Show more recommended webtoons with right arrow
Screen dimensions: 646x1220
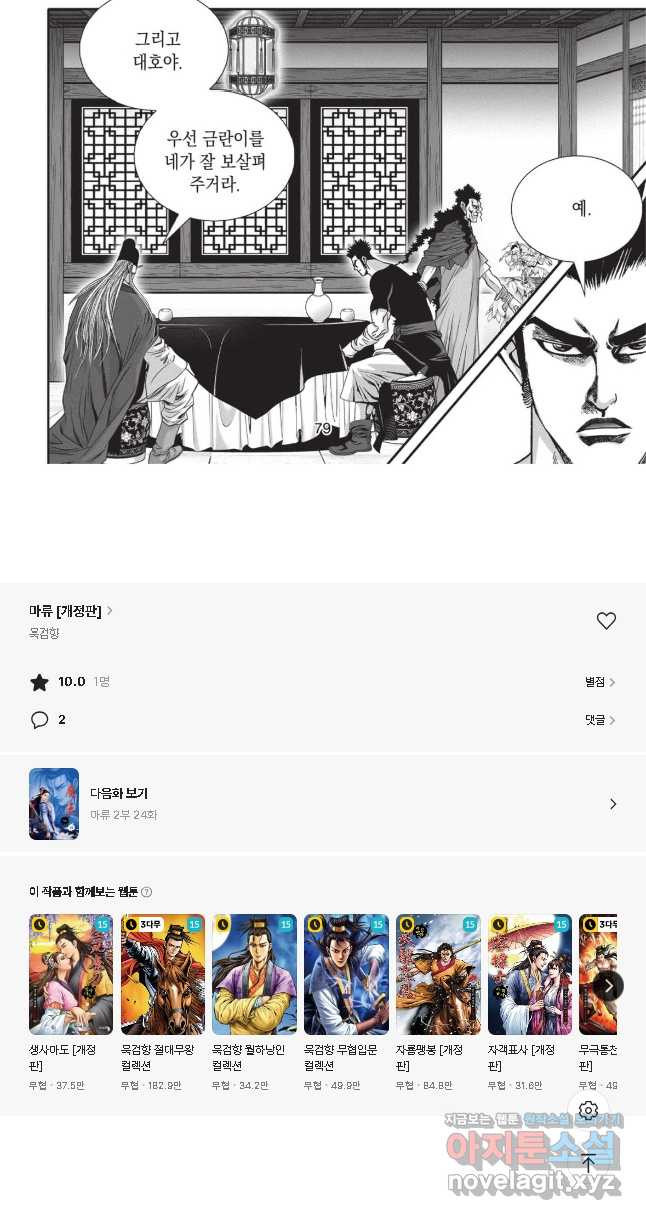[608, 985]
